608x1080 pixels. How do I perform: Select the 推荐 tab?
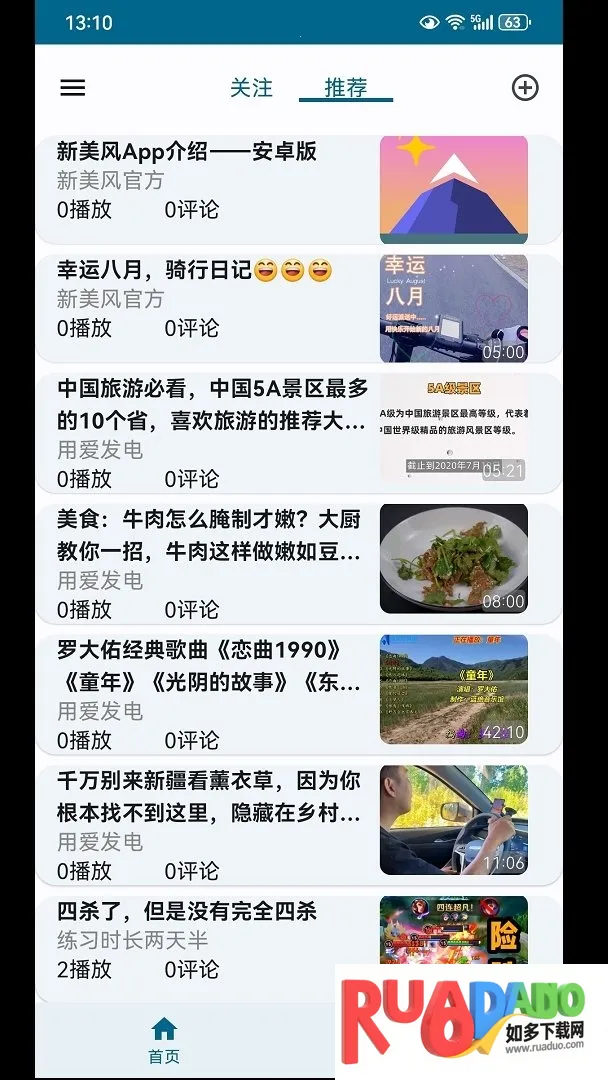pos(346,88)
